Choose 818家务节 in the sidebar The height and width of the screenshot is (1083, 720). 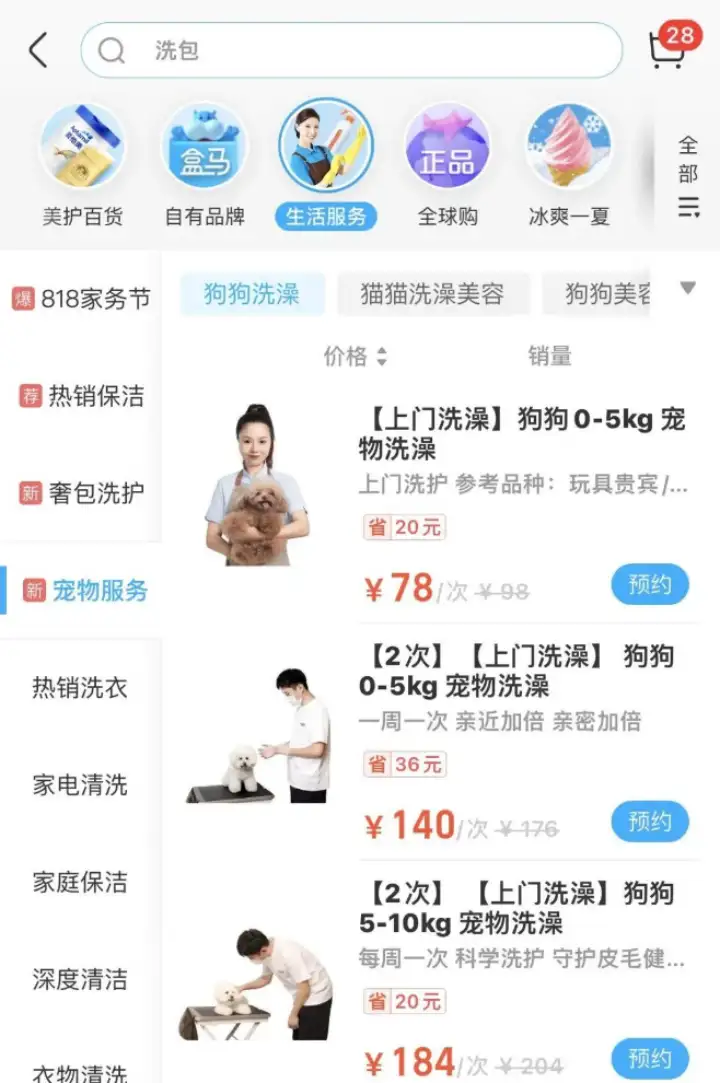click(82, 299)
